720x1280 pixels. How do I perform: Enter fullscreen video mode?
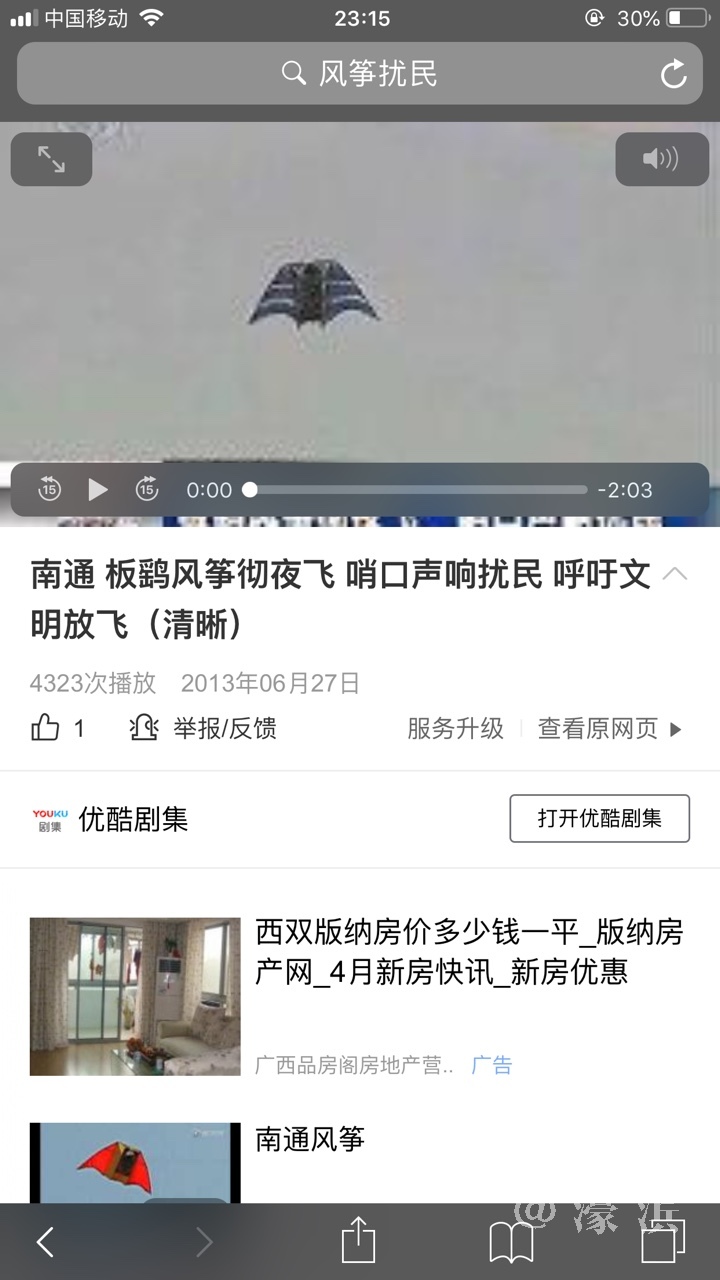pyautogui.click(x=51, y=159)
